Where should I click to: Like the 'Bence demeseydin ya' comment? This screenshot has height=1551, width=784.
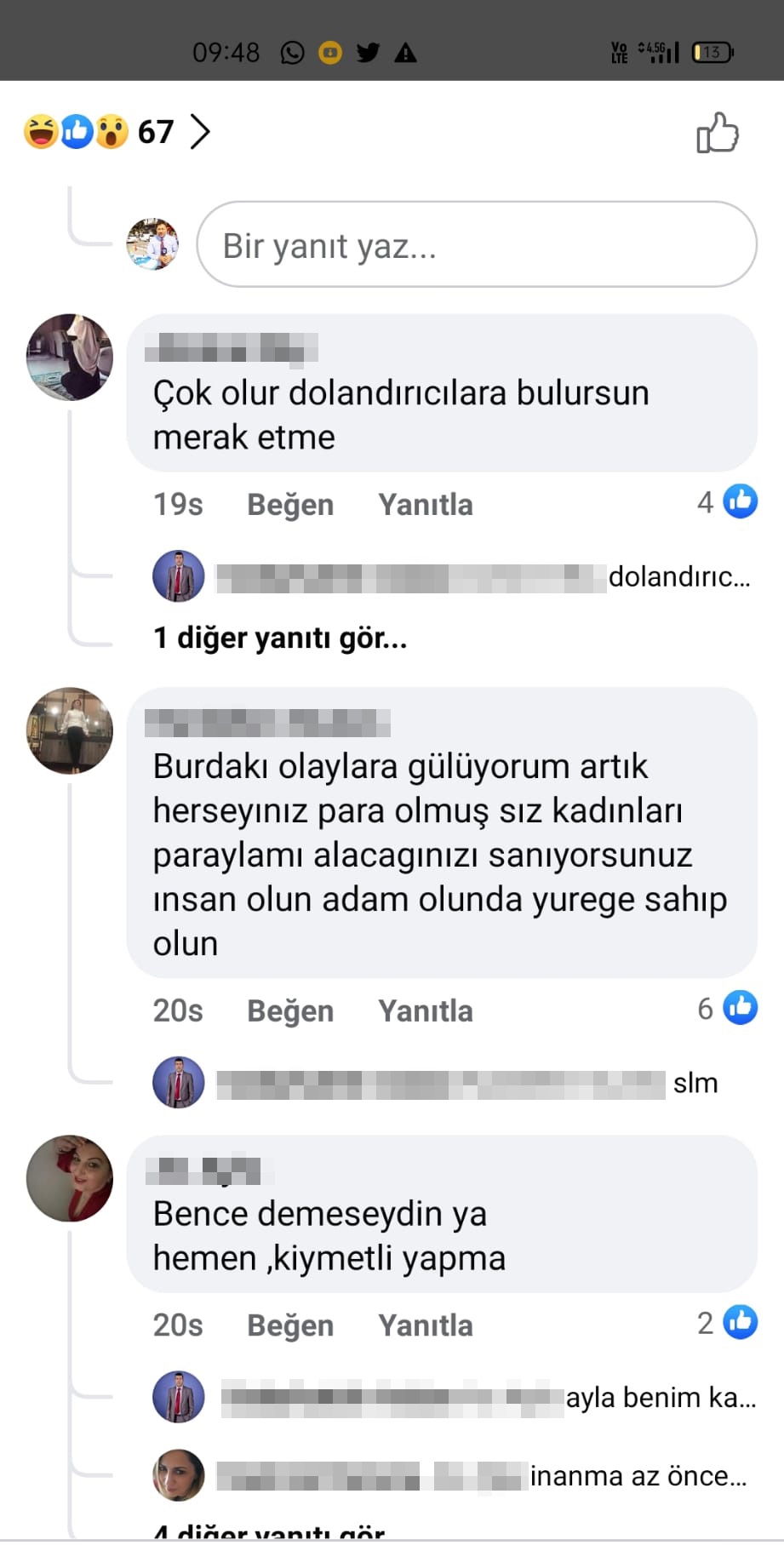coord(289,1325)
